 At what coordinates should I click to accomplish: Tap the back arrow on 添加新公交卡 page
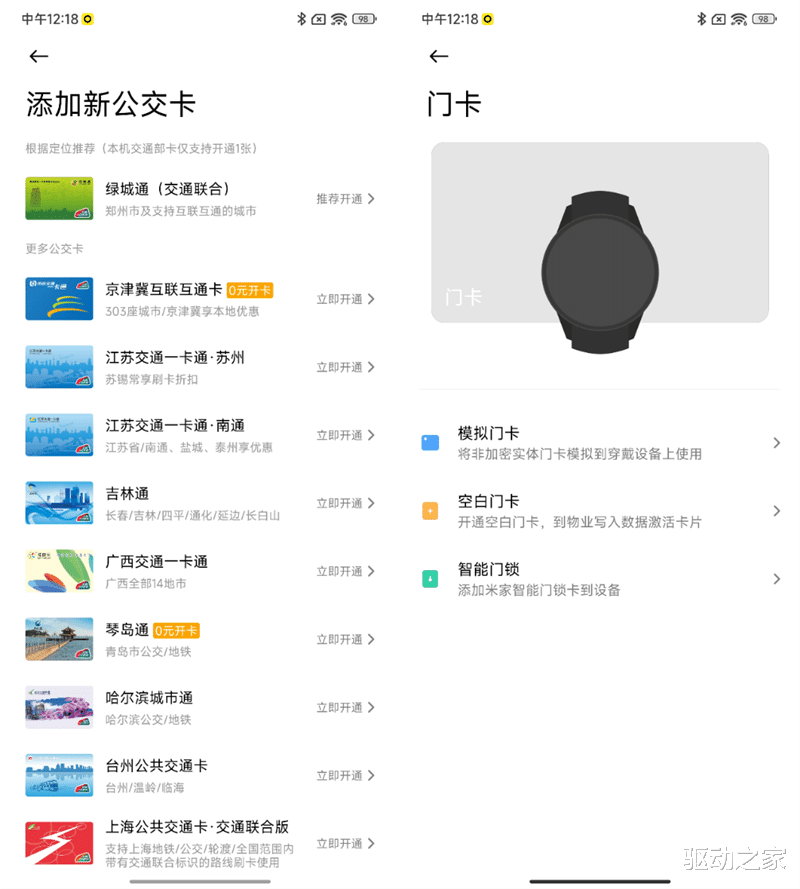pos(38,57)
